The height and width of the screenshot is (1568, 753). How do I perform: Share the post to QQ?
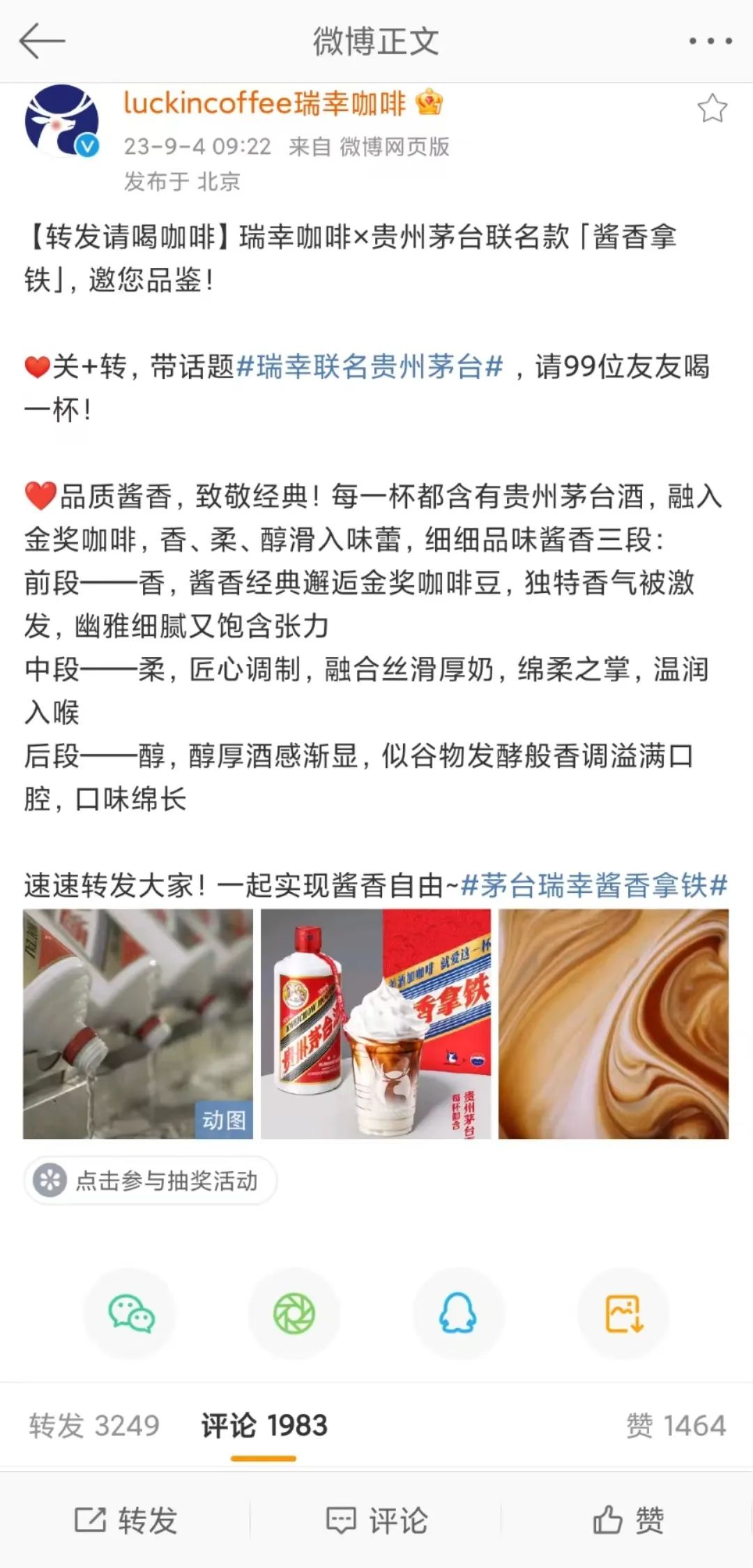(x=458, y=1314)
